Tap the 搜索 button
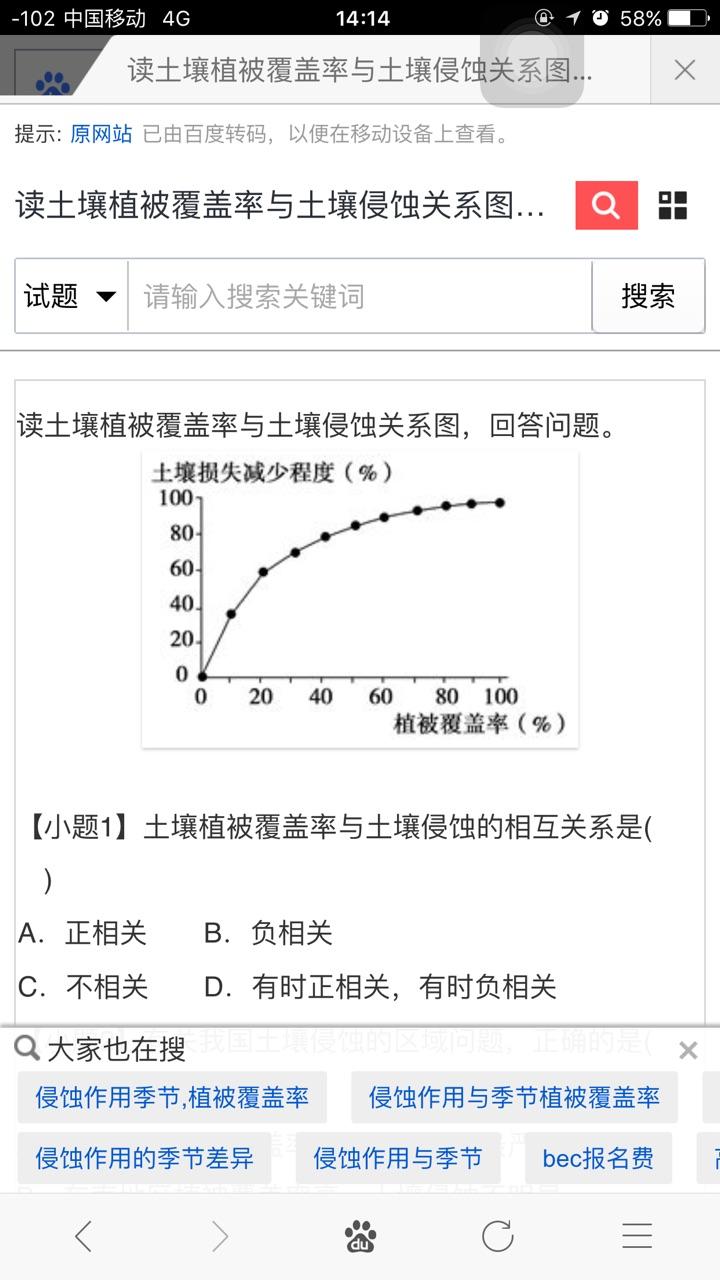The image size is (720, 1280). 648,296
